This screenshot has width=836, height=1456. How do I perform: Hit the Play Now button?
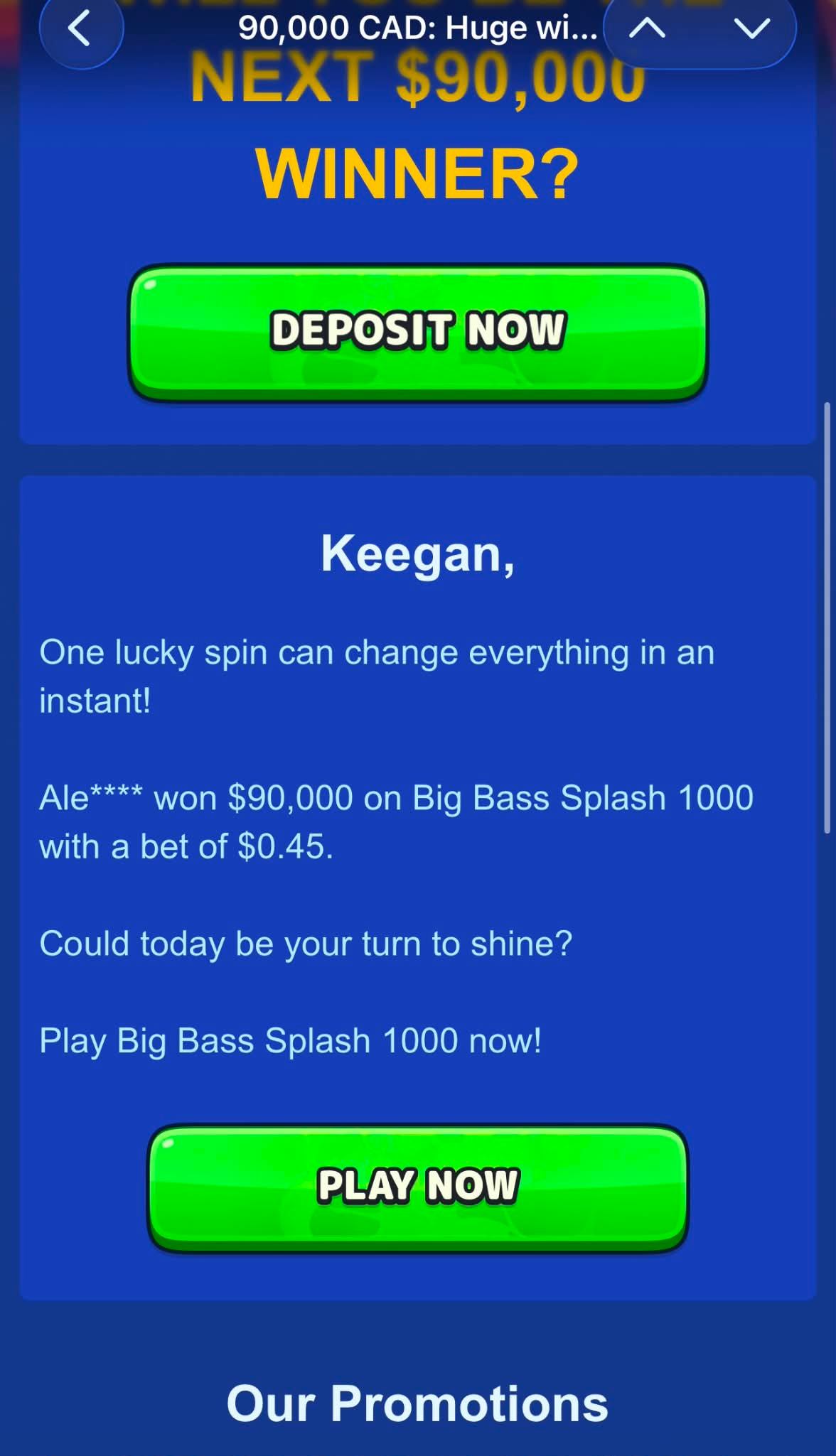click(x=418, y=1187)
